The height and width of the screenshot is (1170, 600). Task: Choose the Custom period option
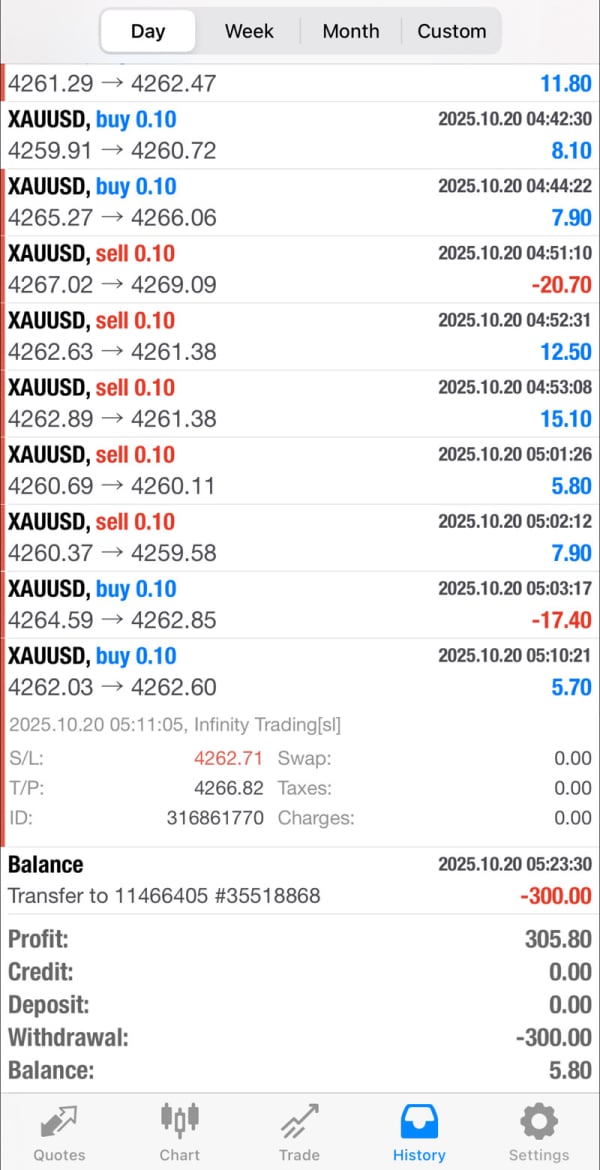452,31
